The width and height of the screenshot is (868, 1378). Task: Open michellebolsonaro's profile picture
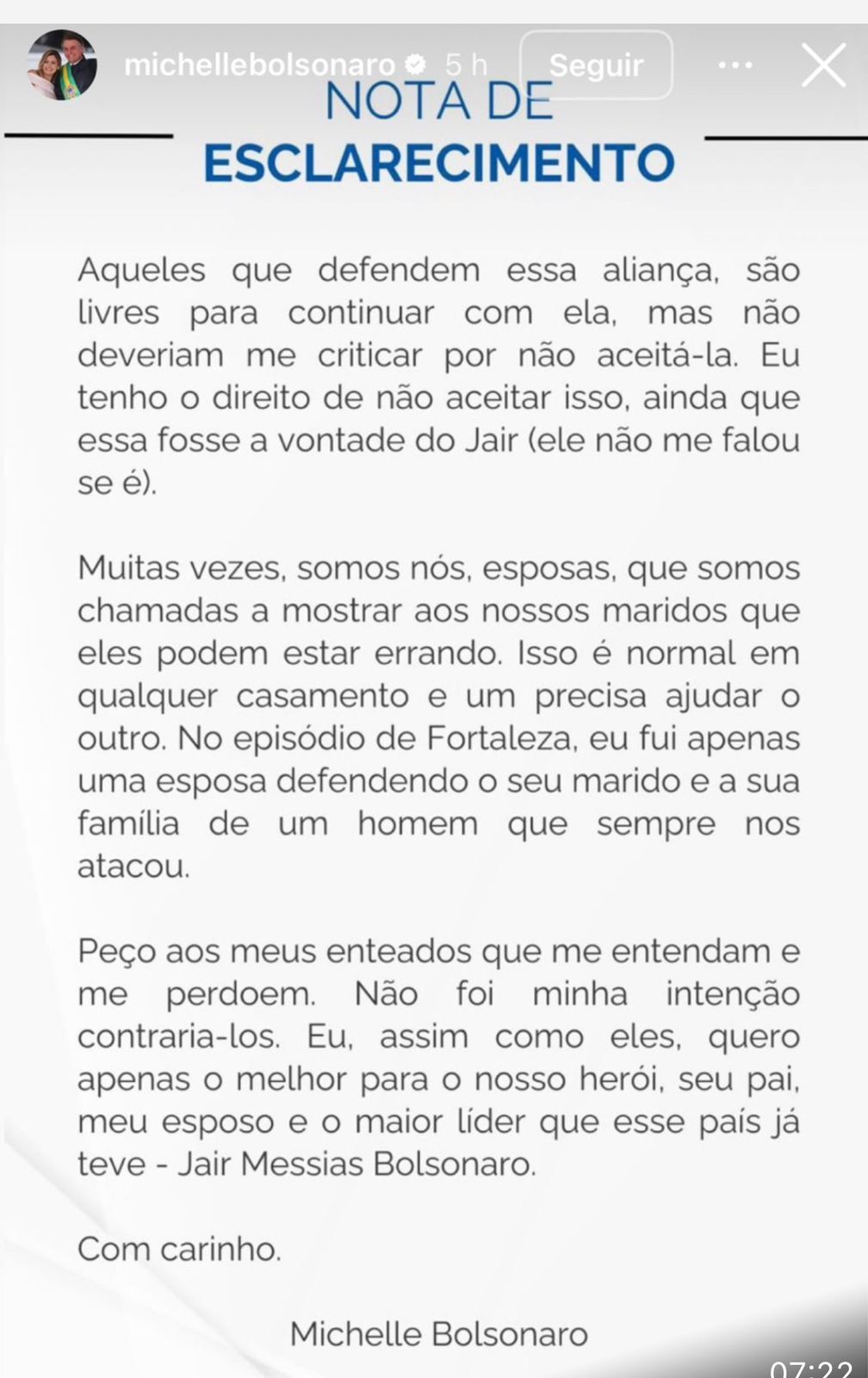62,65
